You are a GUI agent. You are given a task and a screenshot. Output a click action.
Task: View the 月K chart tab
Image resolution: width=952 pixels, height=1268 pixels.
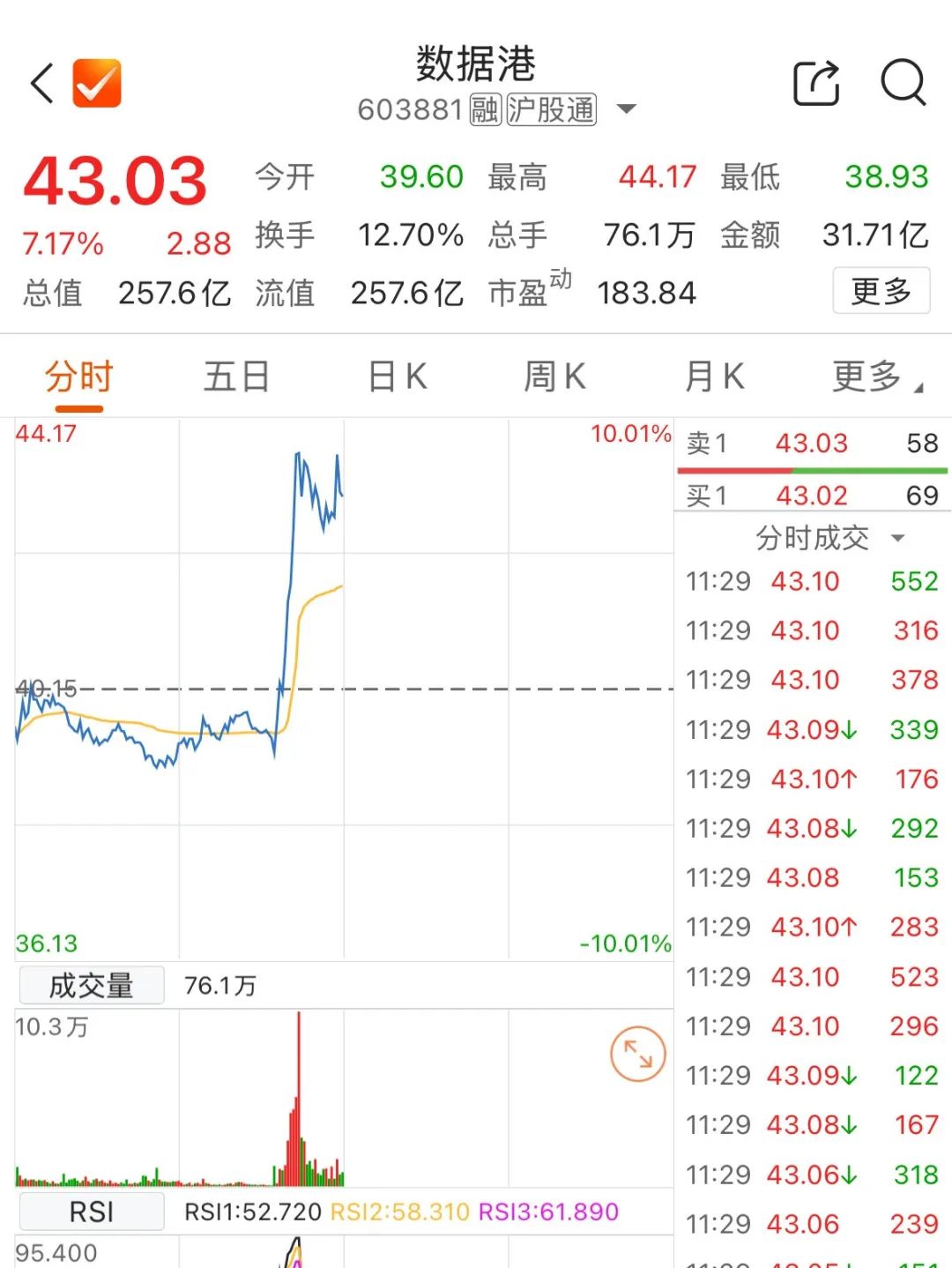click(x=714, y=377)
